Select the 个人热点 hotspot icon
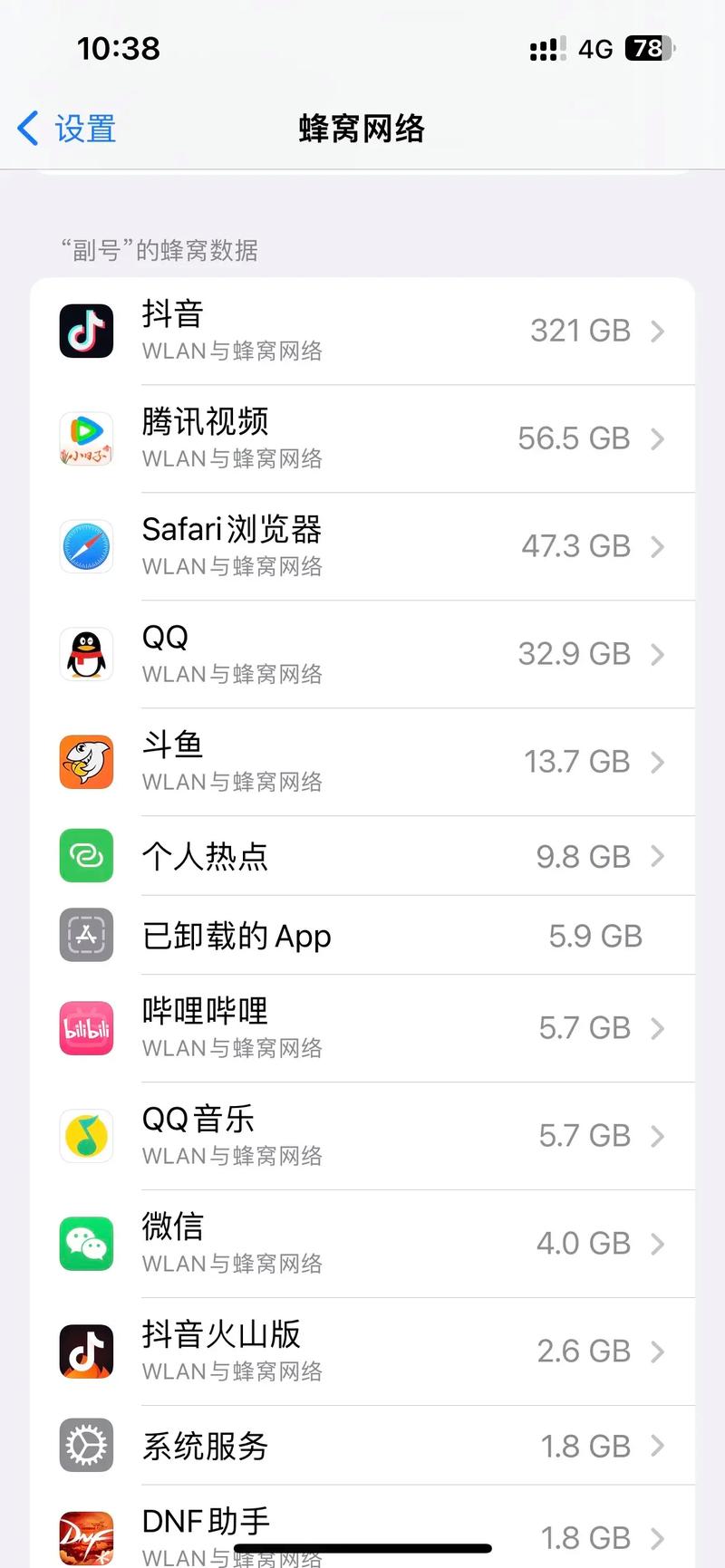Image resolution: width=725 pixels, height=1568 pixels. point(85,856)
